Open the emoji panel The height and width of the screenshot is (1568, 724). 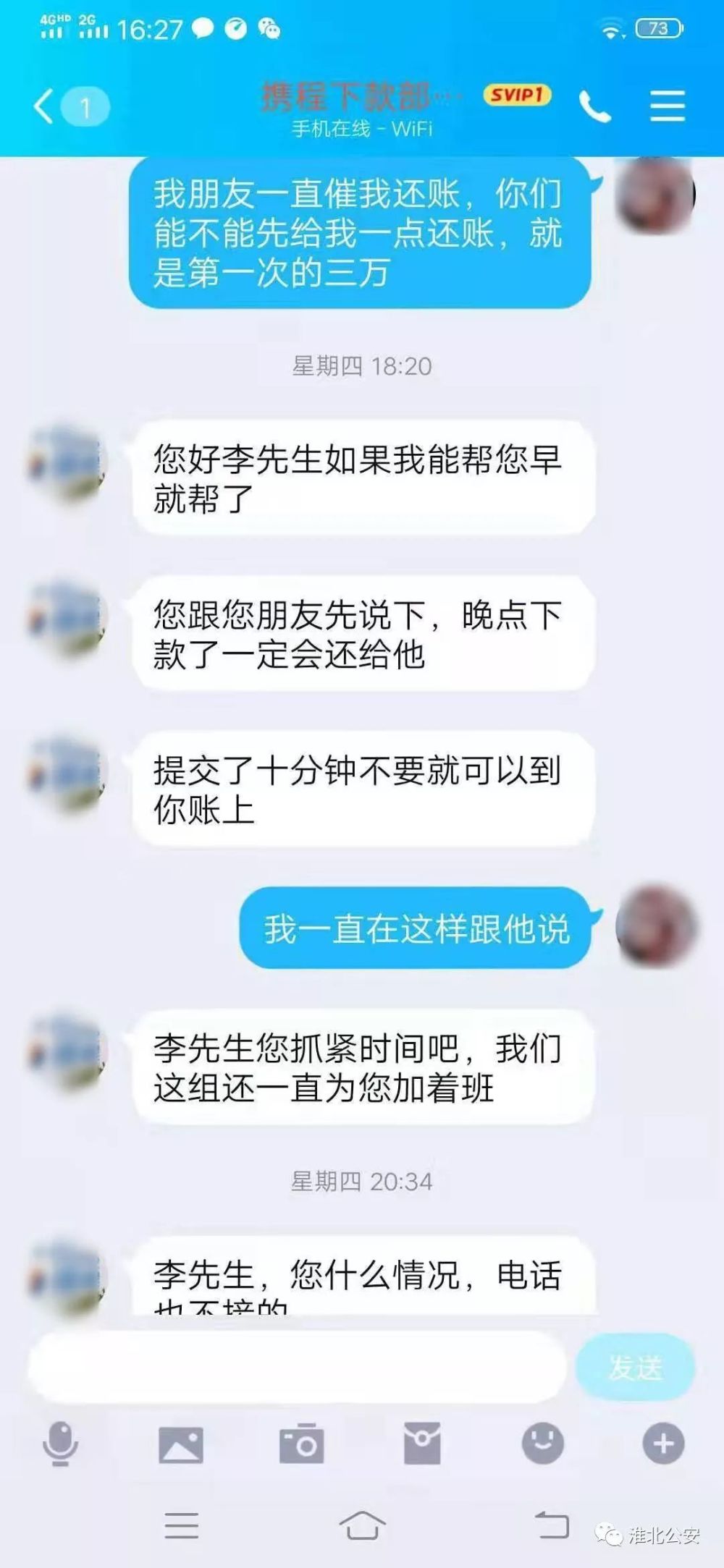543,1443
